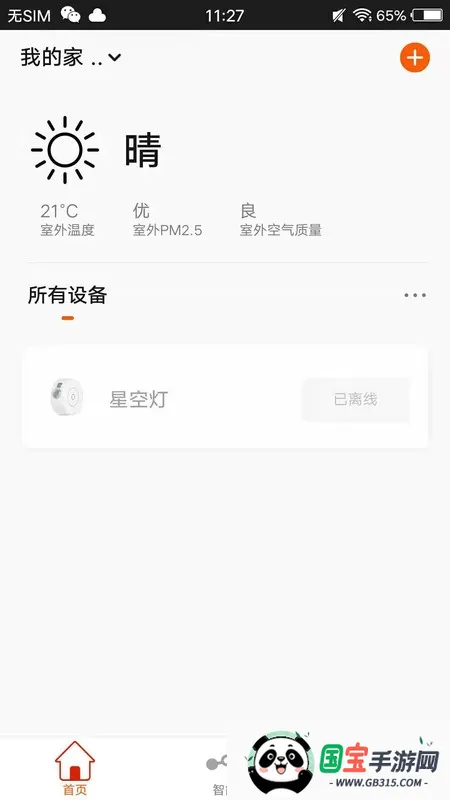
Task: Open the 星空灯 device card
Action: (224, 397)
